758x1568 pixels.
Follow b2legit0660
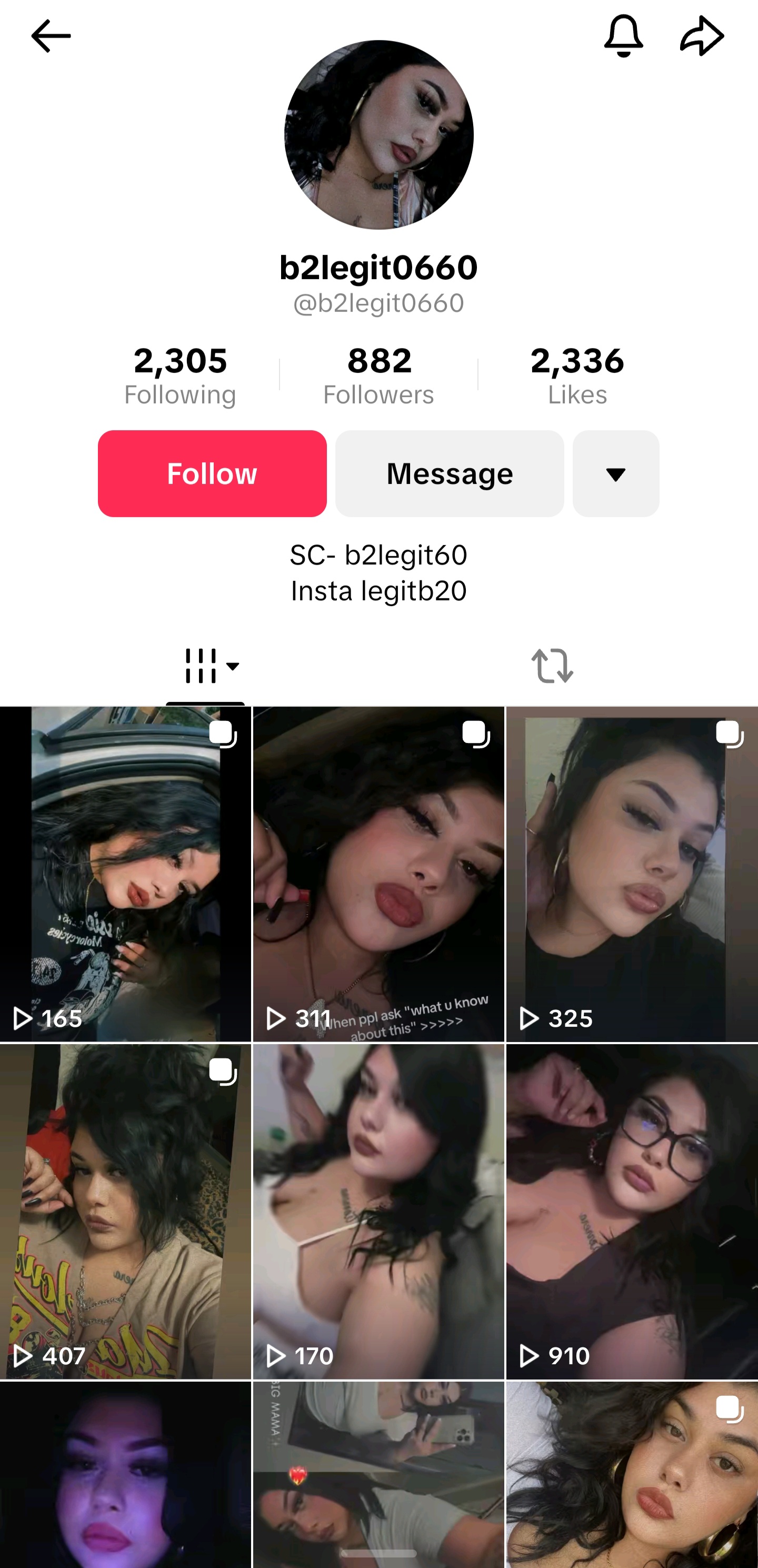[x=212, y=473]
